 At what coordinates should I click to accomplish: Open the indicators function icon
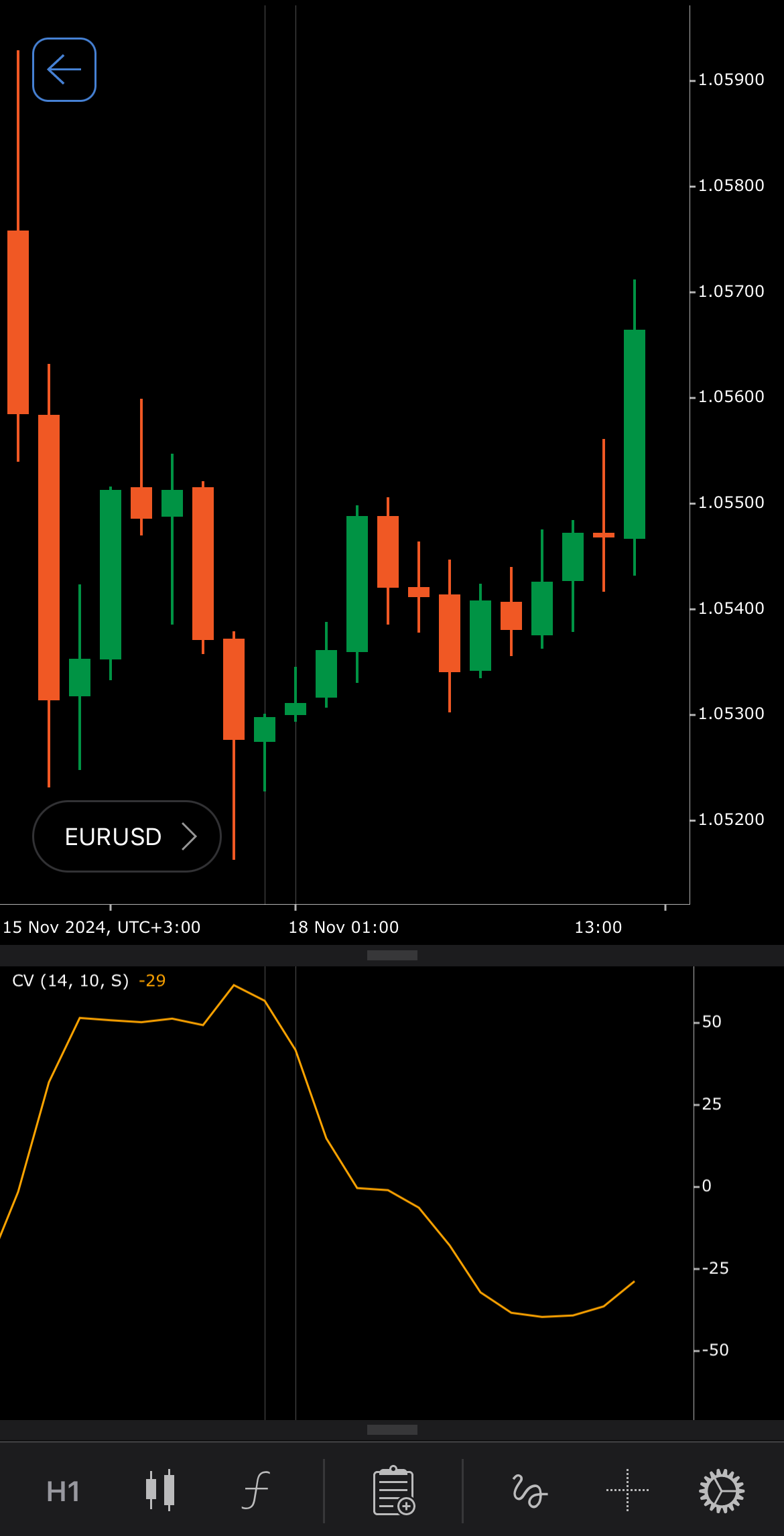click(x=255, y=1490)
